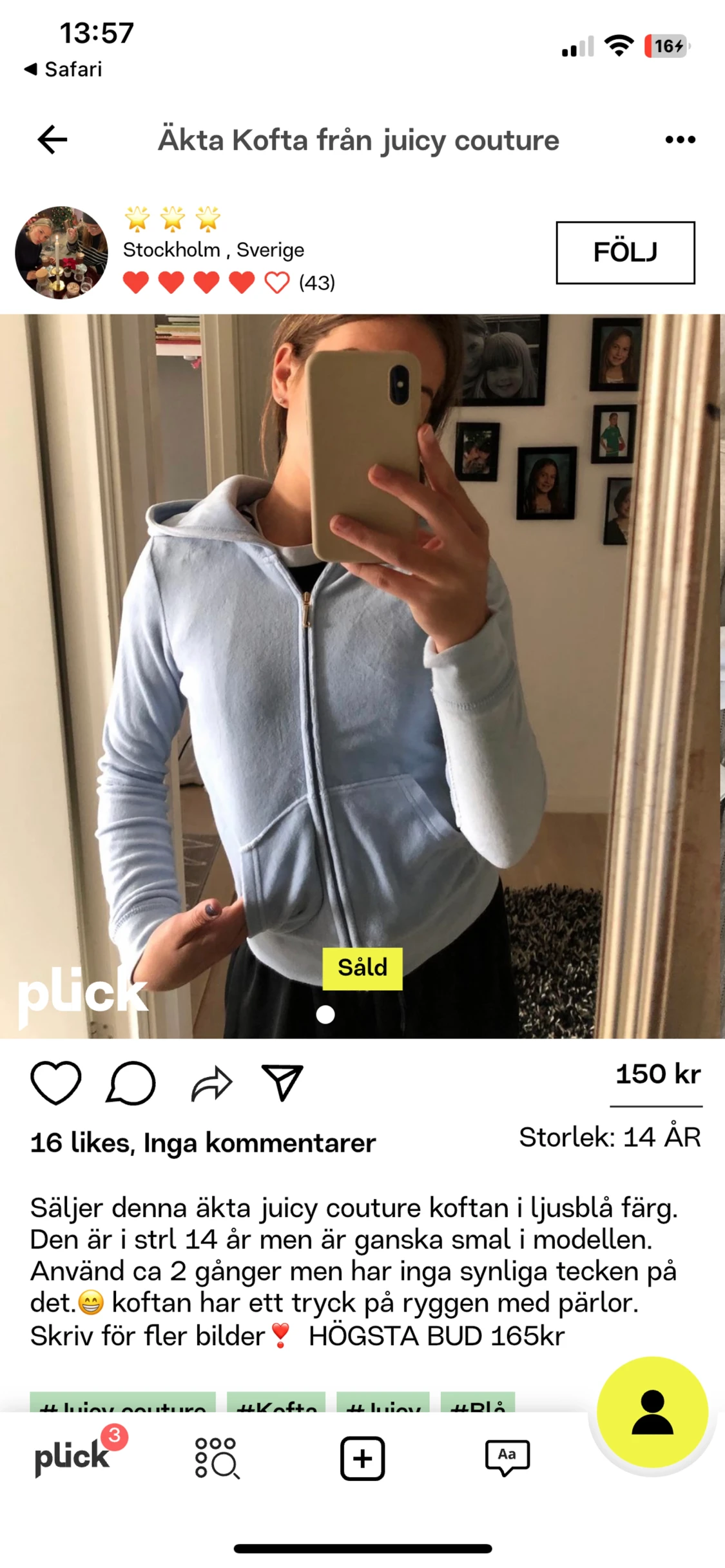Open the search and browse tab
The width and height of the screenshot is (725, 1568).
click(217, 1457)
